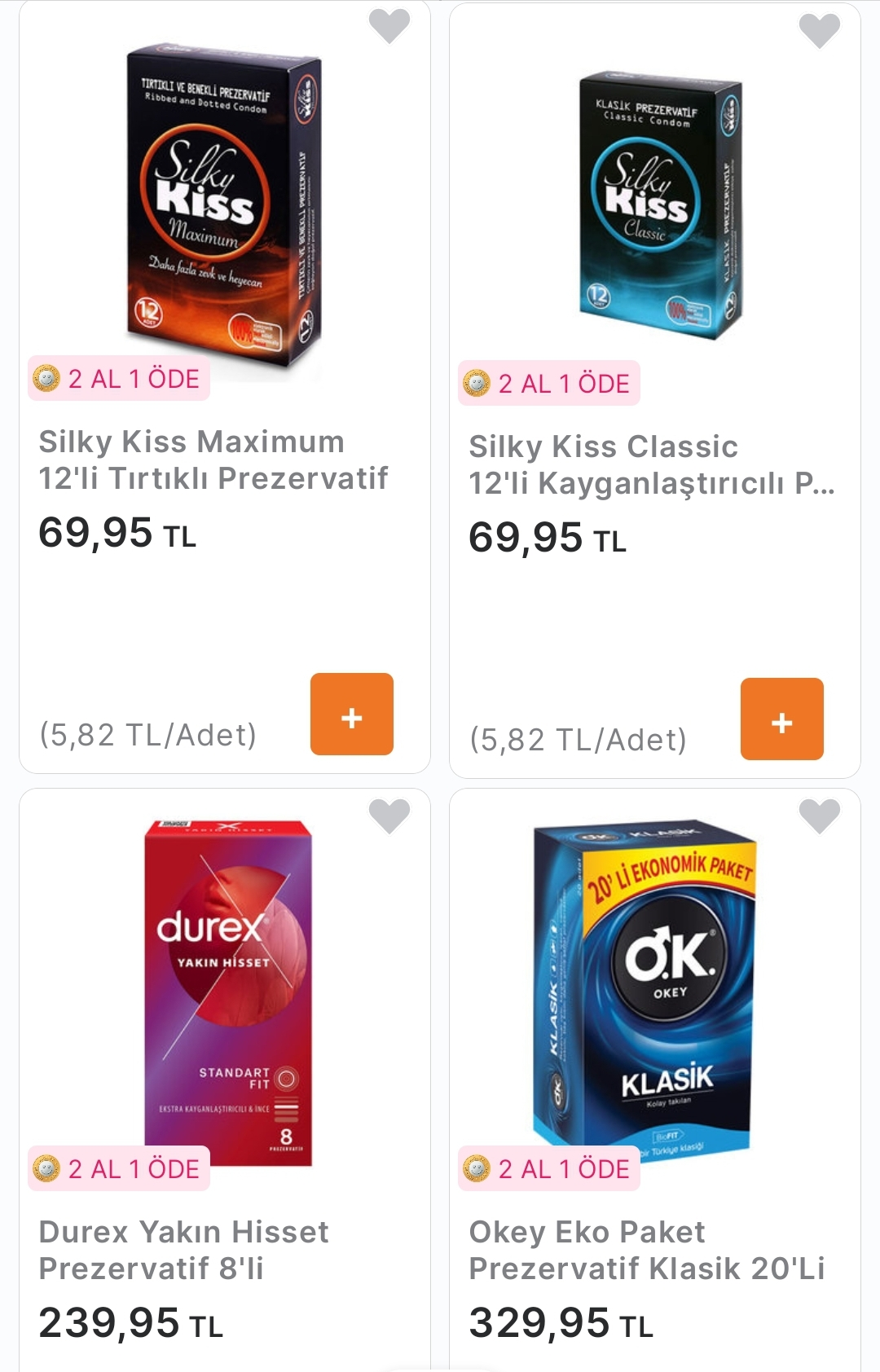Add Silky Kiss Classic to cart
The width and height of the screenshot is (880, 1372).
coord(781,719)
